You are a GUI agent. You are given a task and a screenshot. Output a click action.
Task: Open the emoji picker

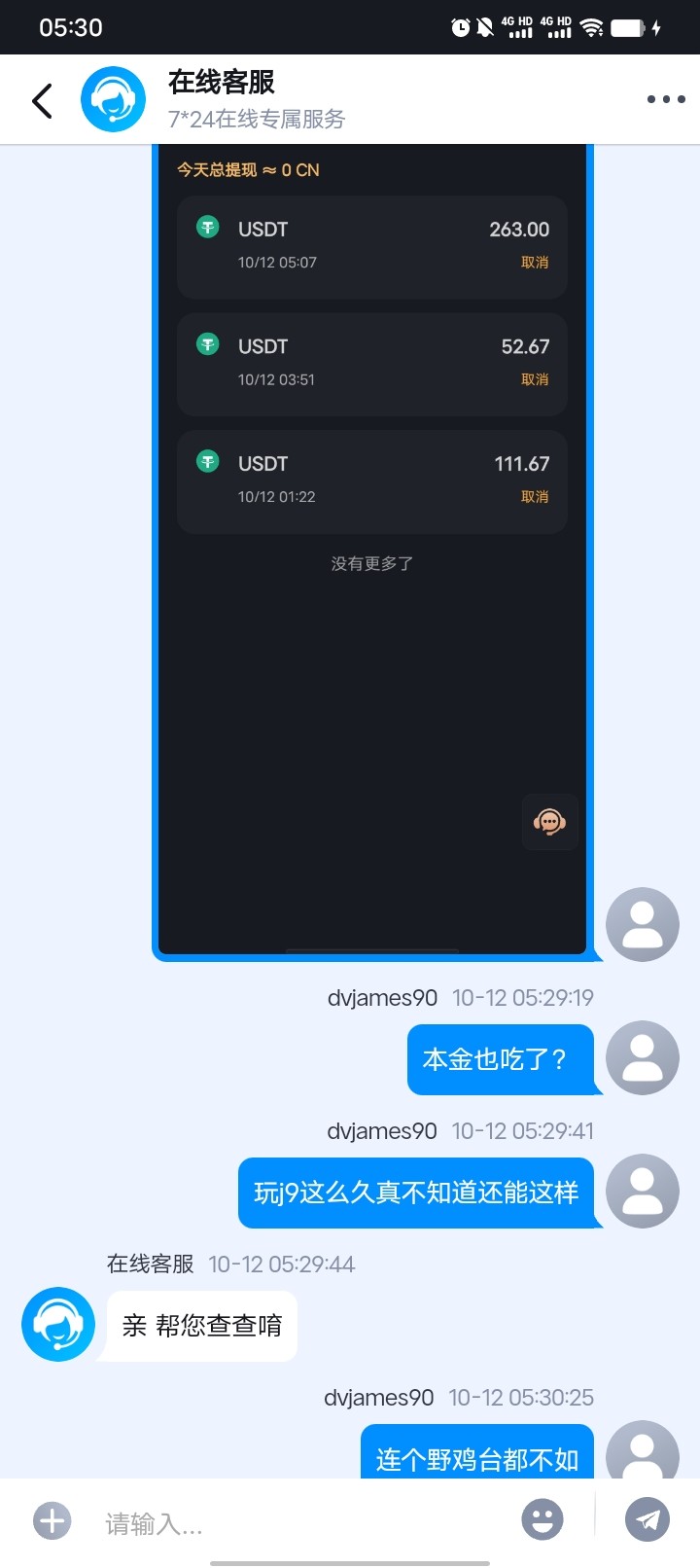tap(542, 1519)
